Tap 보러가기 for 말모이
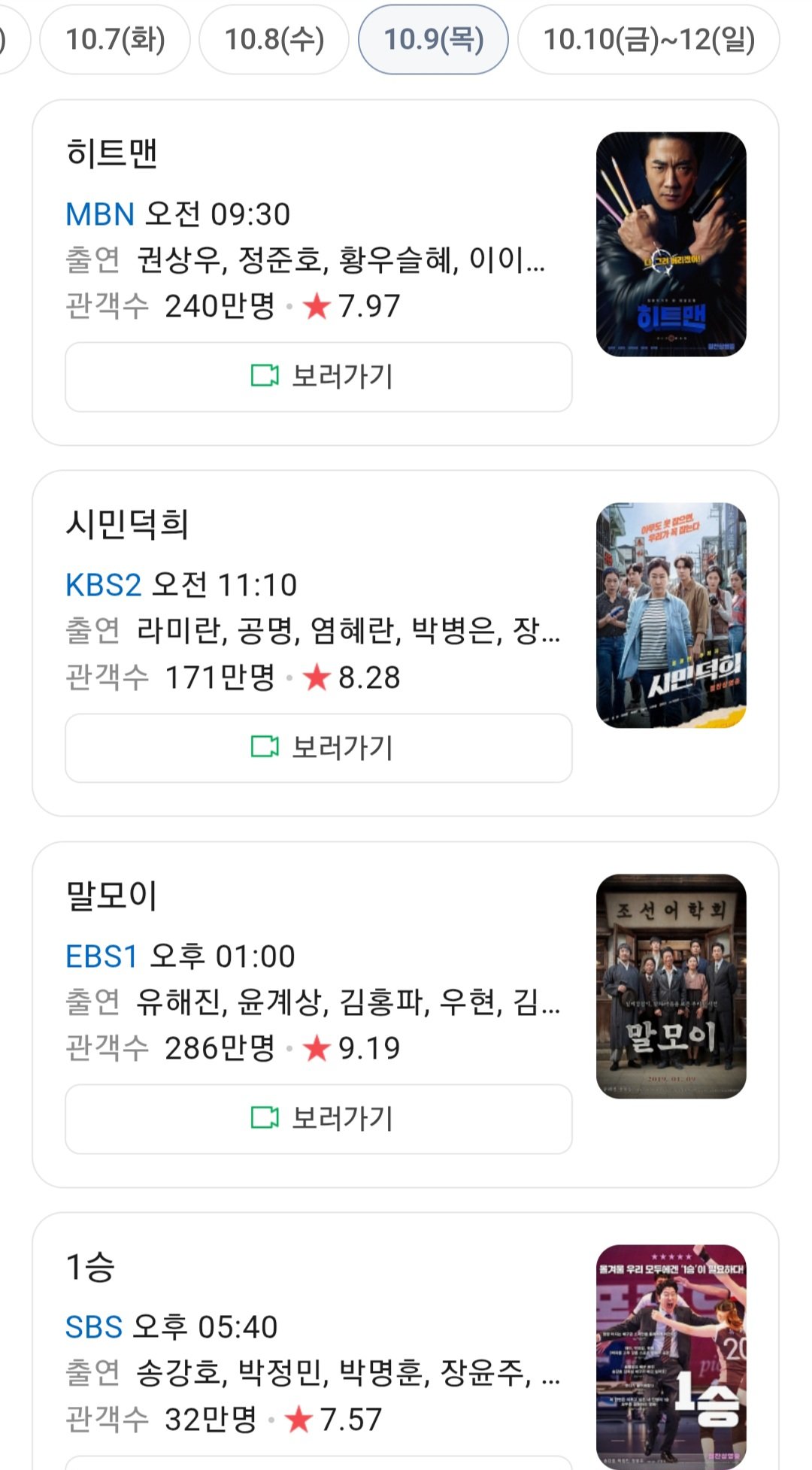The height and width of the screenshot is (1470, 812). pos(319,1118)
